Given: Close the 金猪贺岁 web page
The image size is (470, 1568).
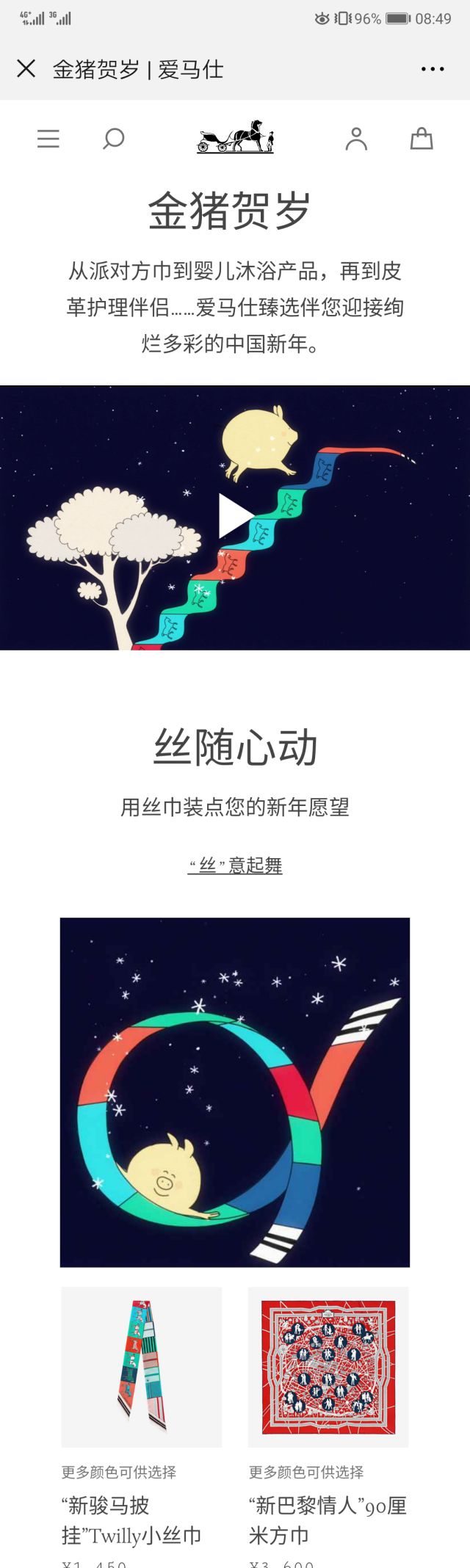Looking at the screenshot, I should coord(26,69).
